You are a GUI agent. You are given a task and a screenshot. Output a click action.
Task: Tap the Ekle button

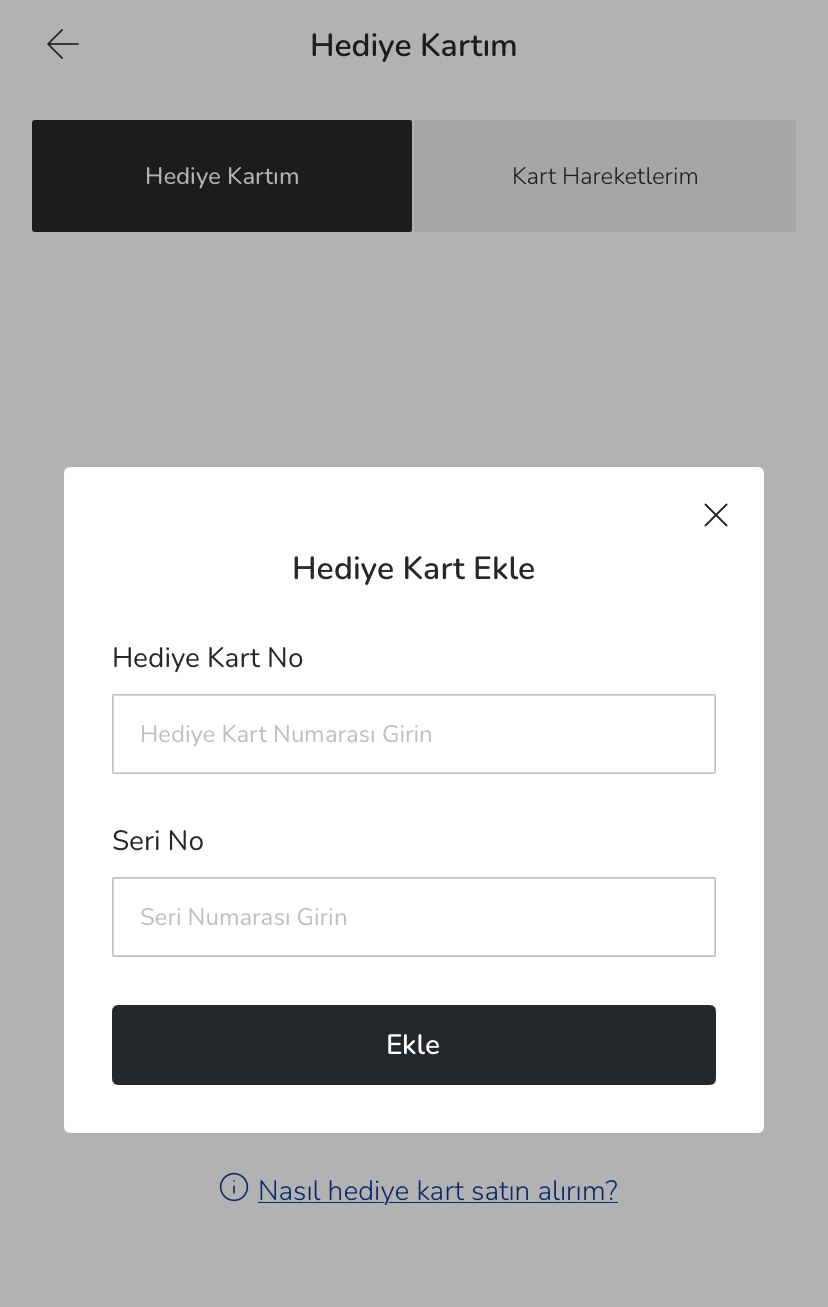click(x=414, y=1045)
